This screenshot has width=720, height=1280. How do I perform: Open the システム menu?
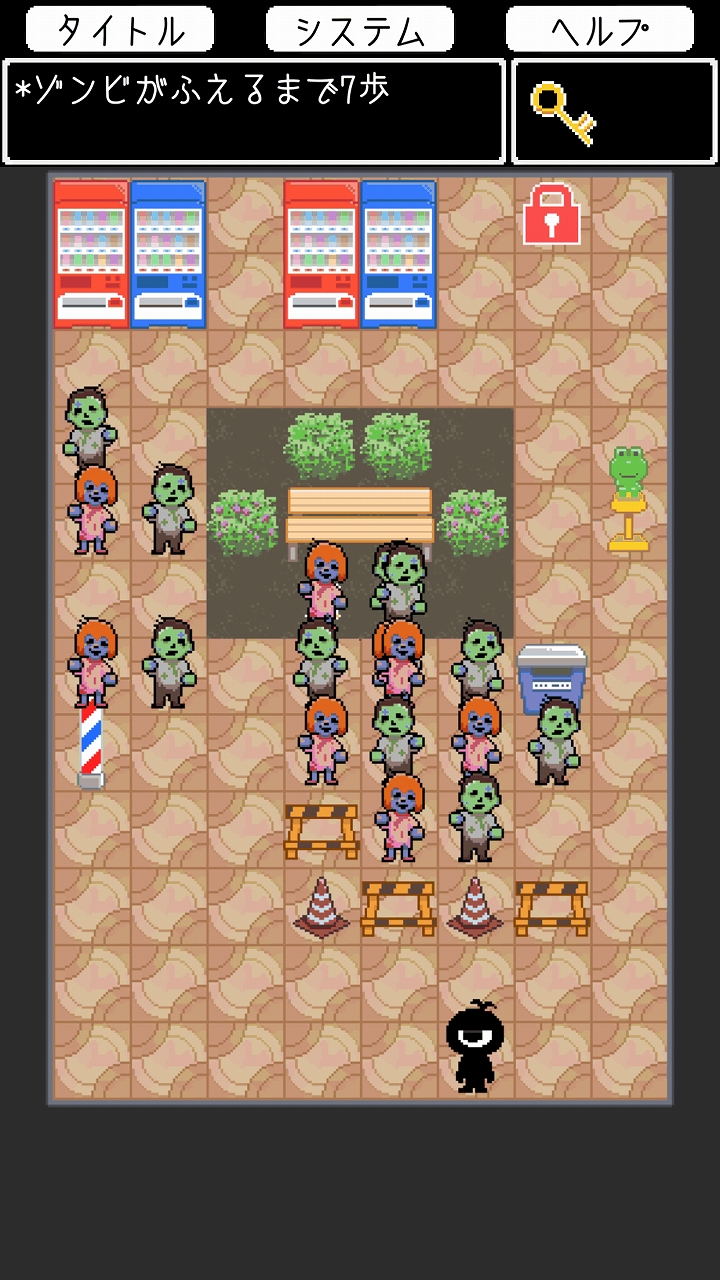click(360, 29)
